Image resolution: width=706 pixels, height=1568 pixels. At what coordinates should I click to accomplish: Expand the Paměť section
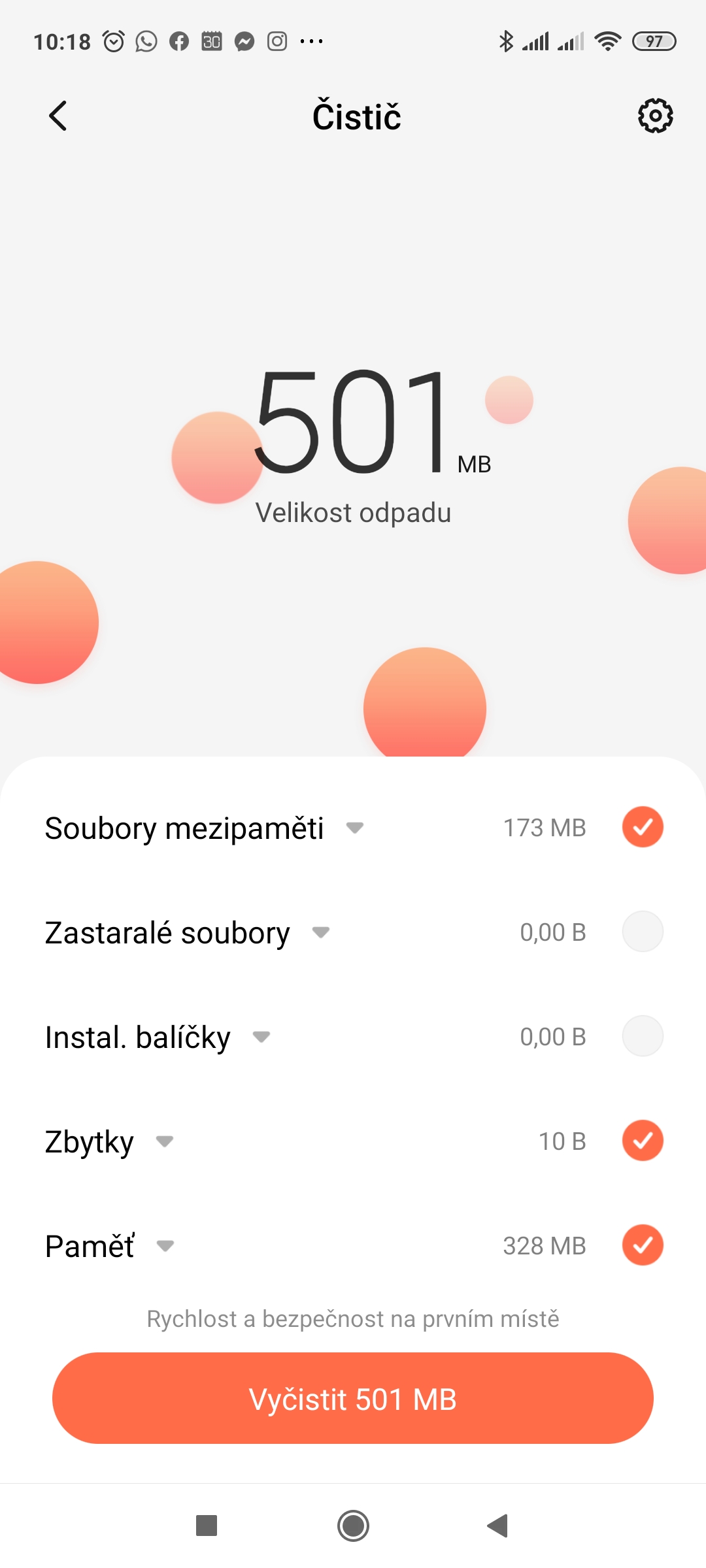[165, 1247]
